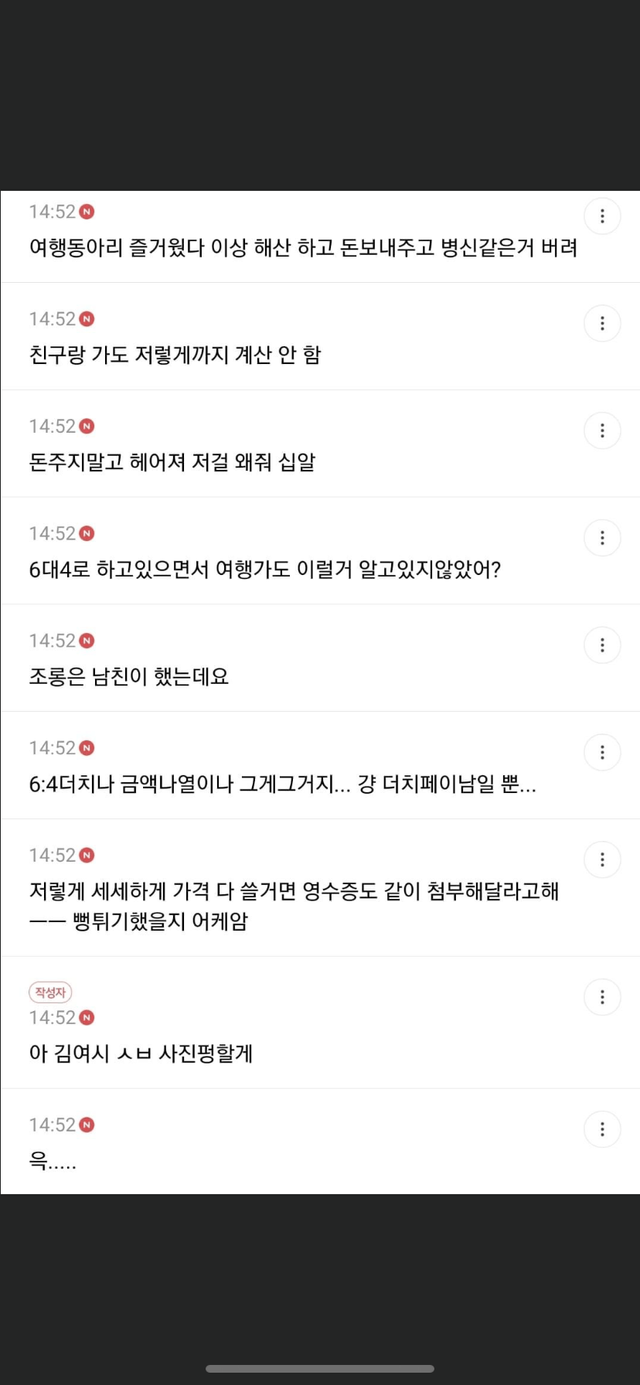Image resolution: width=640 pixels, height=1385 pixels.
Task: Open options for the comment starting 여행동아리 즐거웠다
Action: (x=602, y=216)
